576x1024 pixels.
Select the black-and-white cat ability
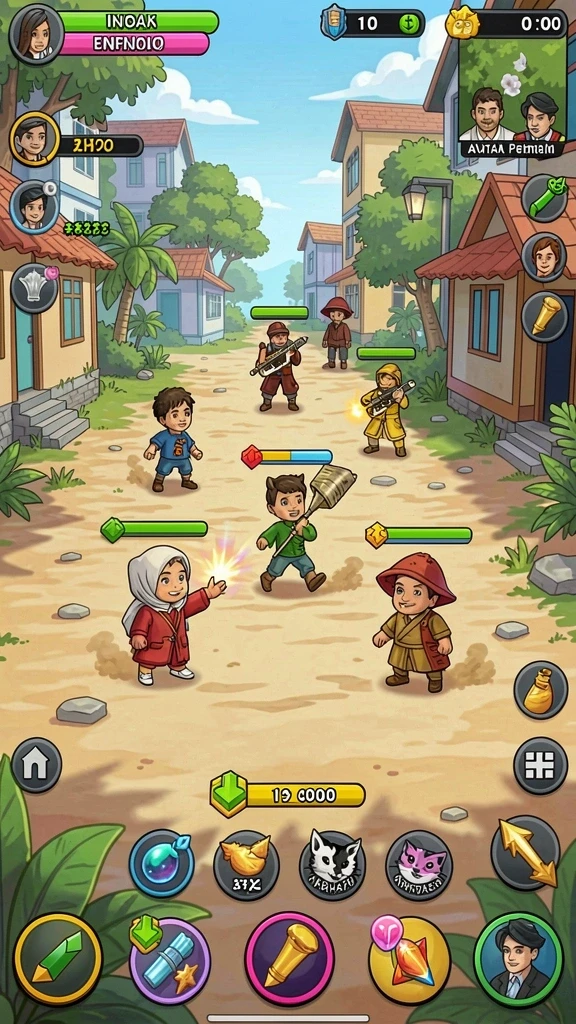[332, 865]
